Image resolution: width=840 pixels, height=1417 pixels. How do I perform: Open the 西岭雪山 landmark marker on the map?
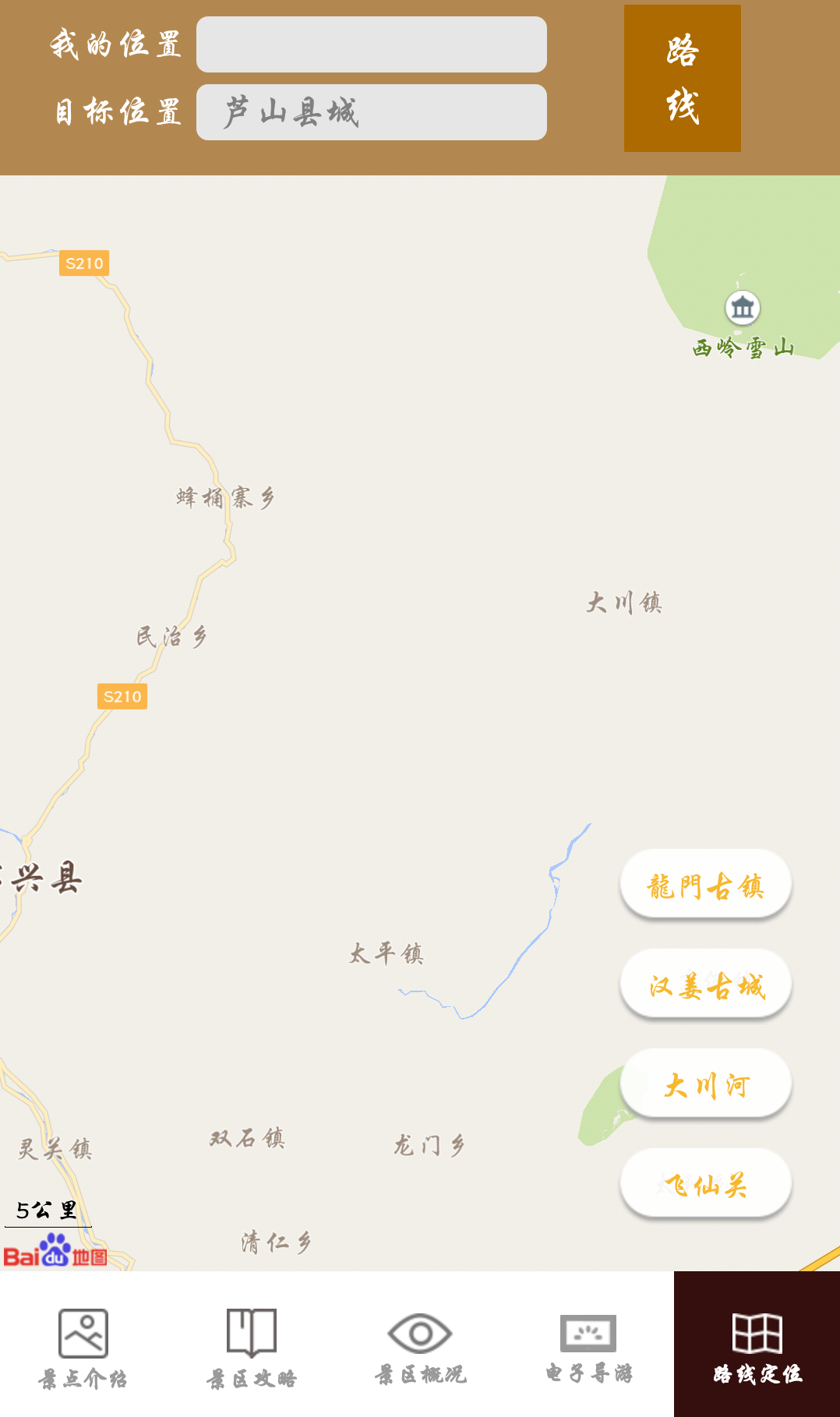click(x=743, y=308)
